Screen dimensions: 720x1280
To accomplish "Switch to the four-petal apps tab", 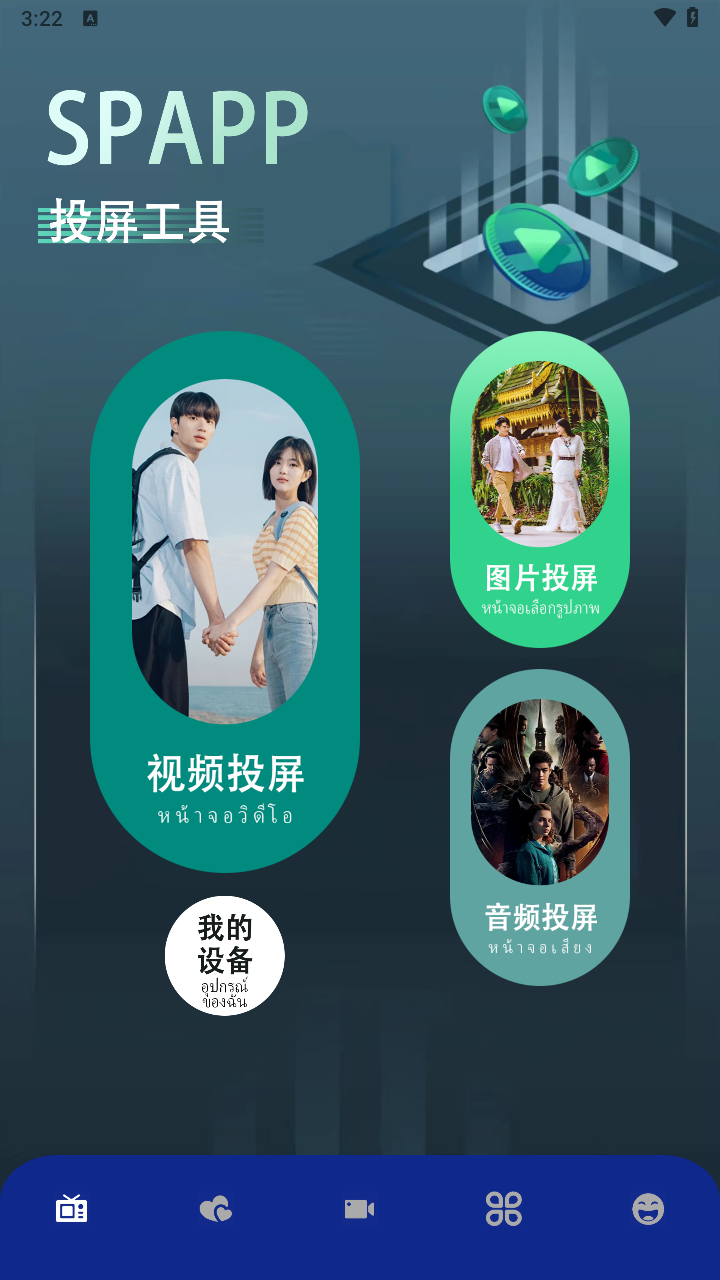I will (503, 1209).
